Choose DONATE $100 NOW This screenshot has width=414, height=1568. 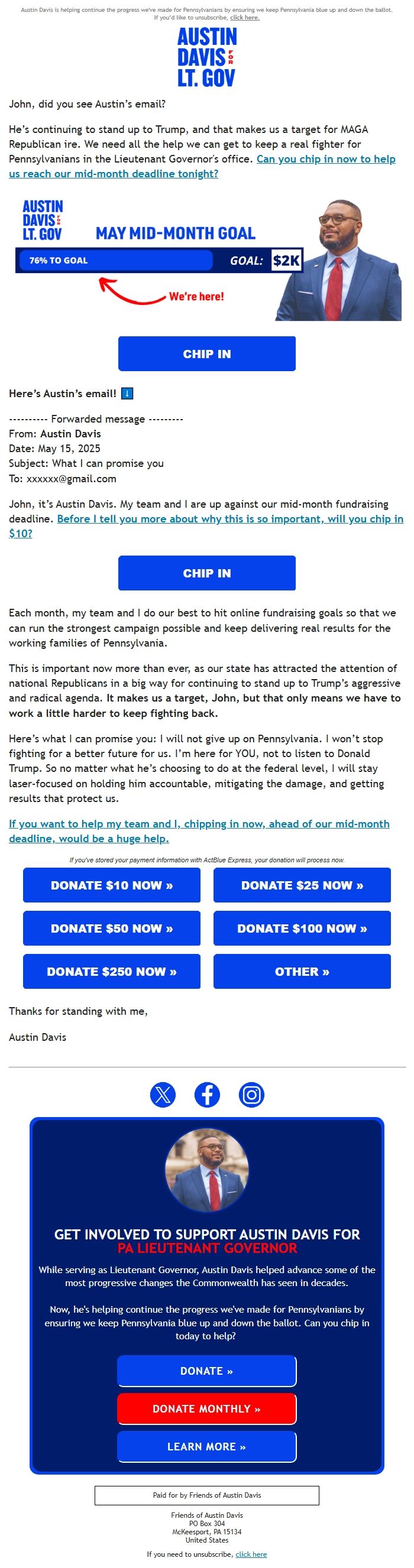point(302,929)
